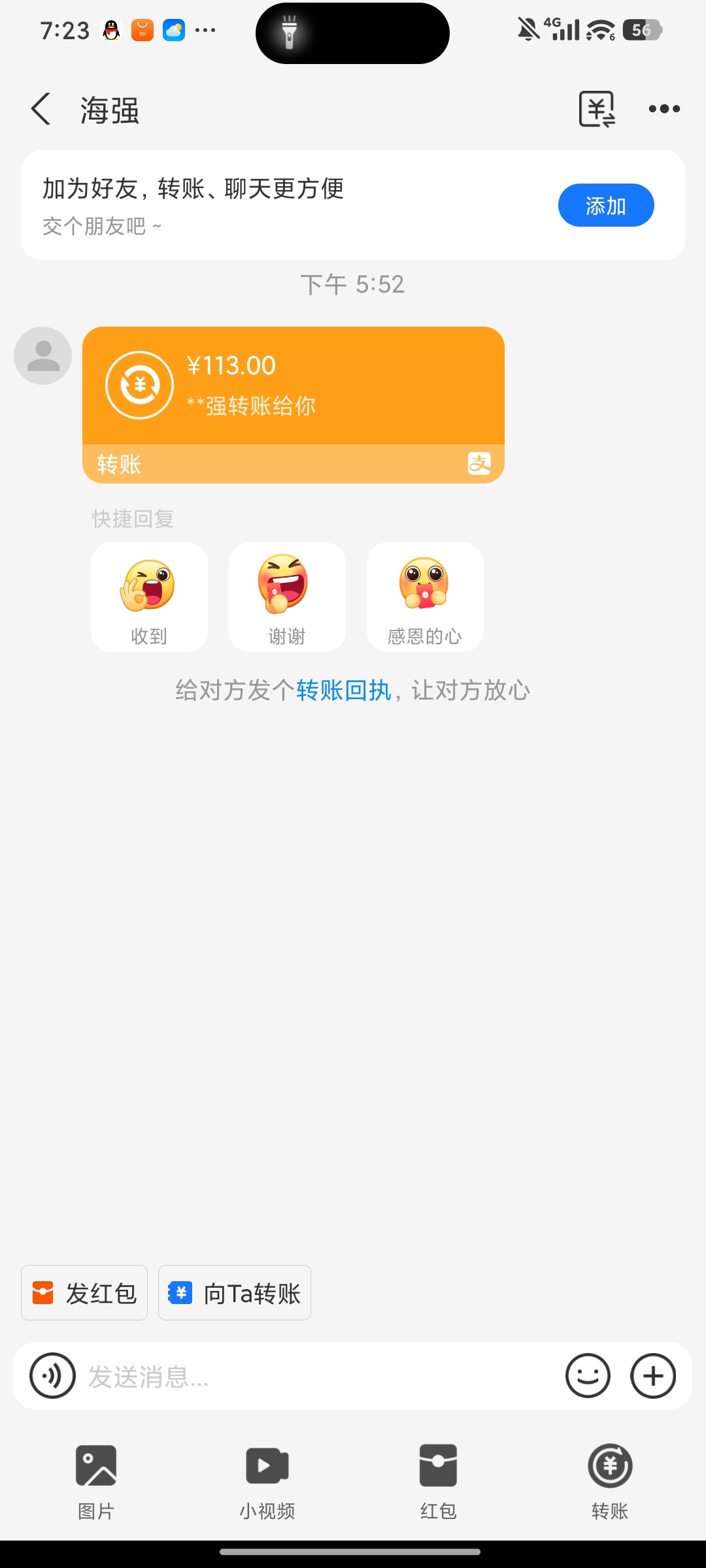Tap the 添加 button to add friend

click(x=605, y=204)
